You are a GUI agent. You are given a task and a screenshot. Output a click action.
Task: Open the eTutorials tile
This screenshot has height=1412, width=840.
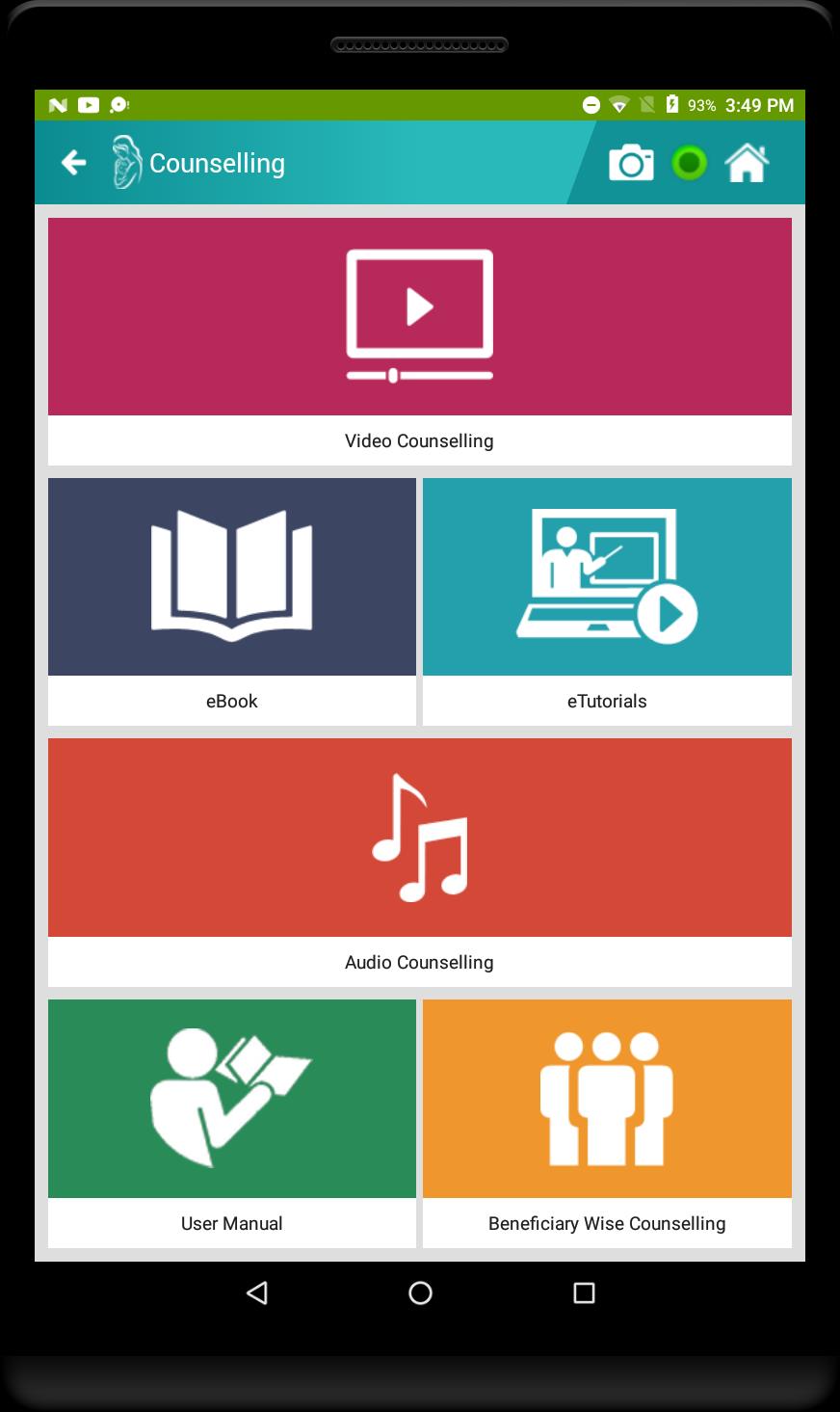click(x=607, y=600)
